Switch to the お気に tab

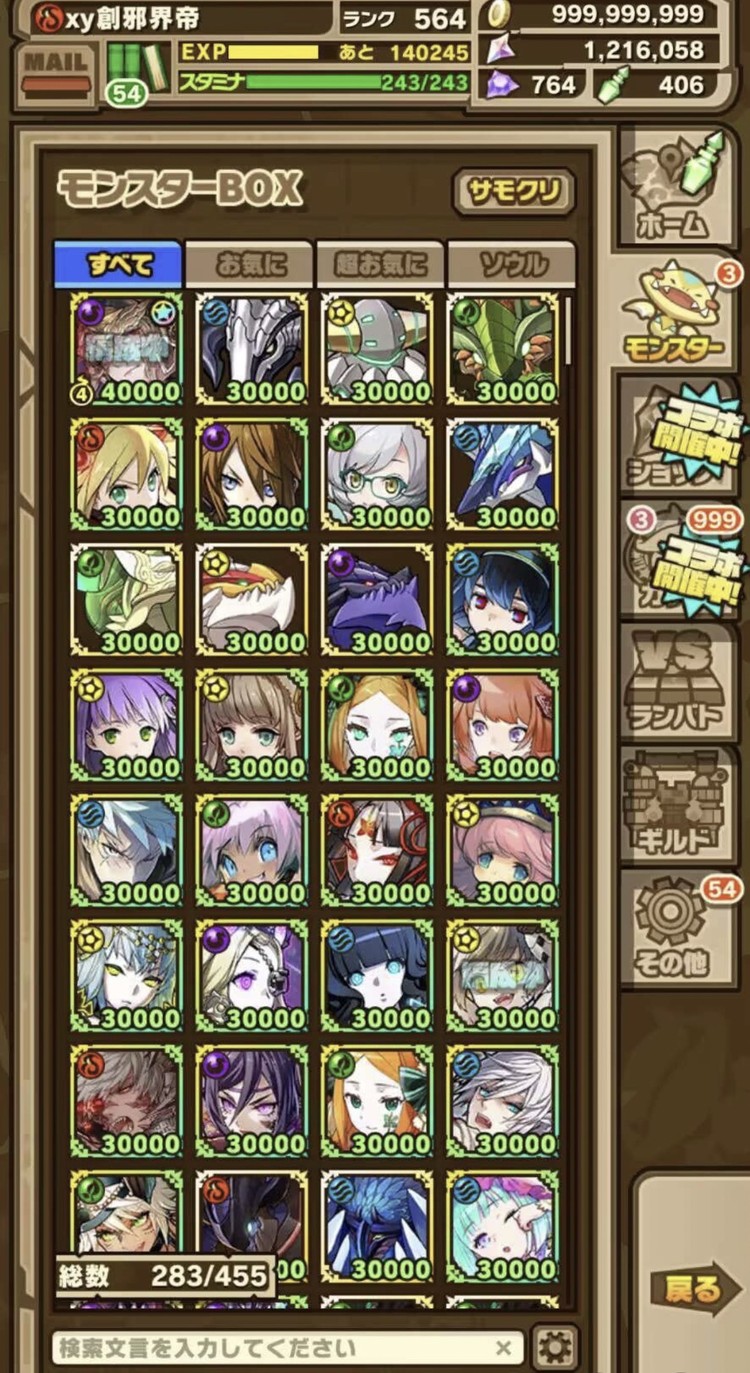[250, 265]
